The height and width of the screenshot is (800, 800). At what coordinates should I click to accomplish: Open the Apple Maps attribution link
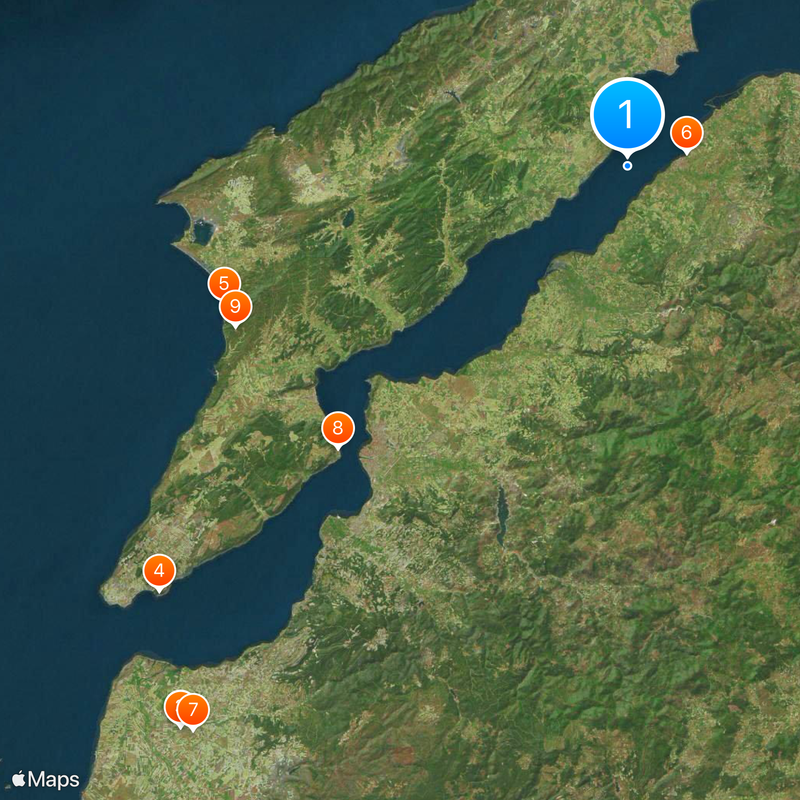45,779
